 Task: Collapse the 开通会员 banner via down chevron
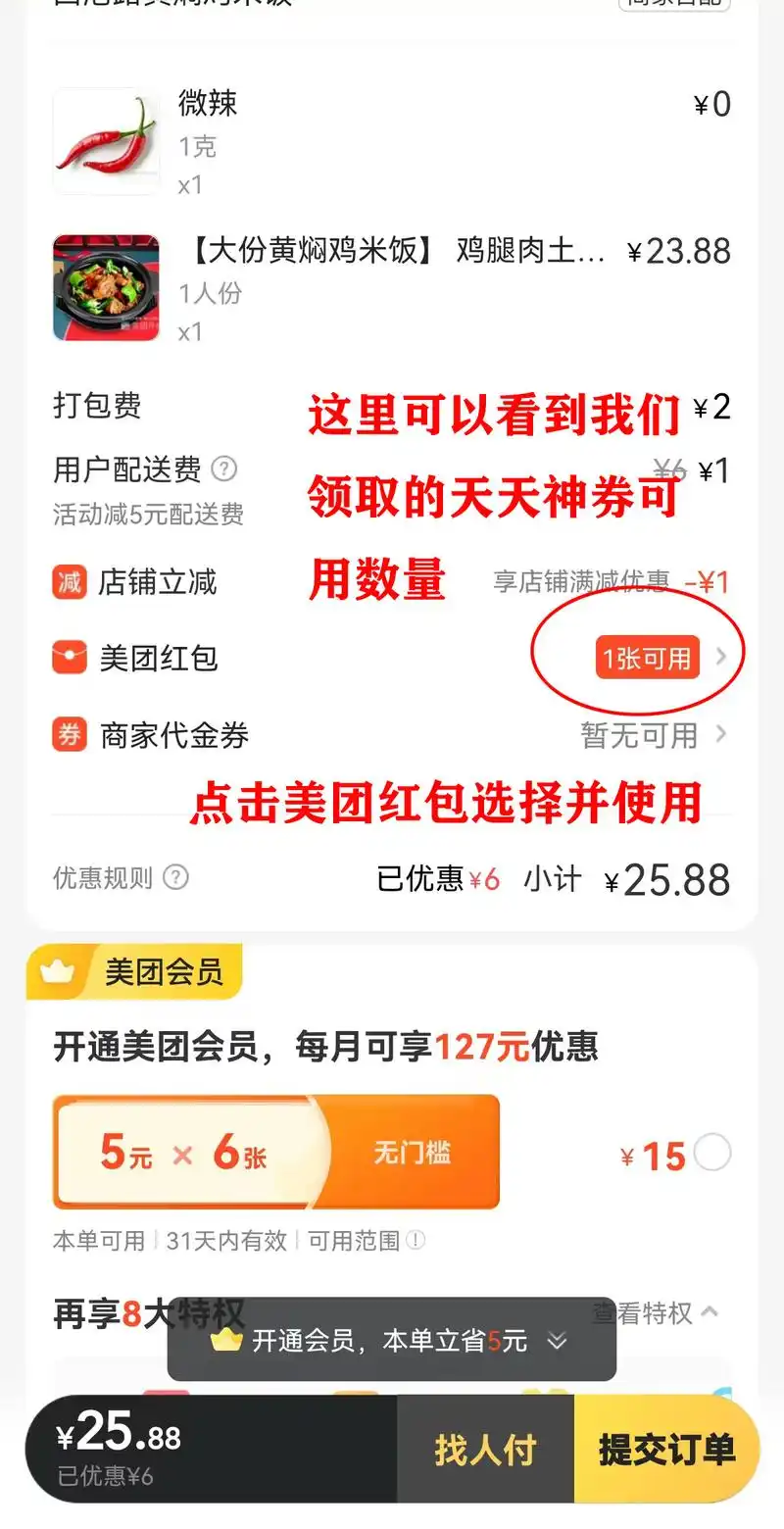[x=559, y=1343]
